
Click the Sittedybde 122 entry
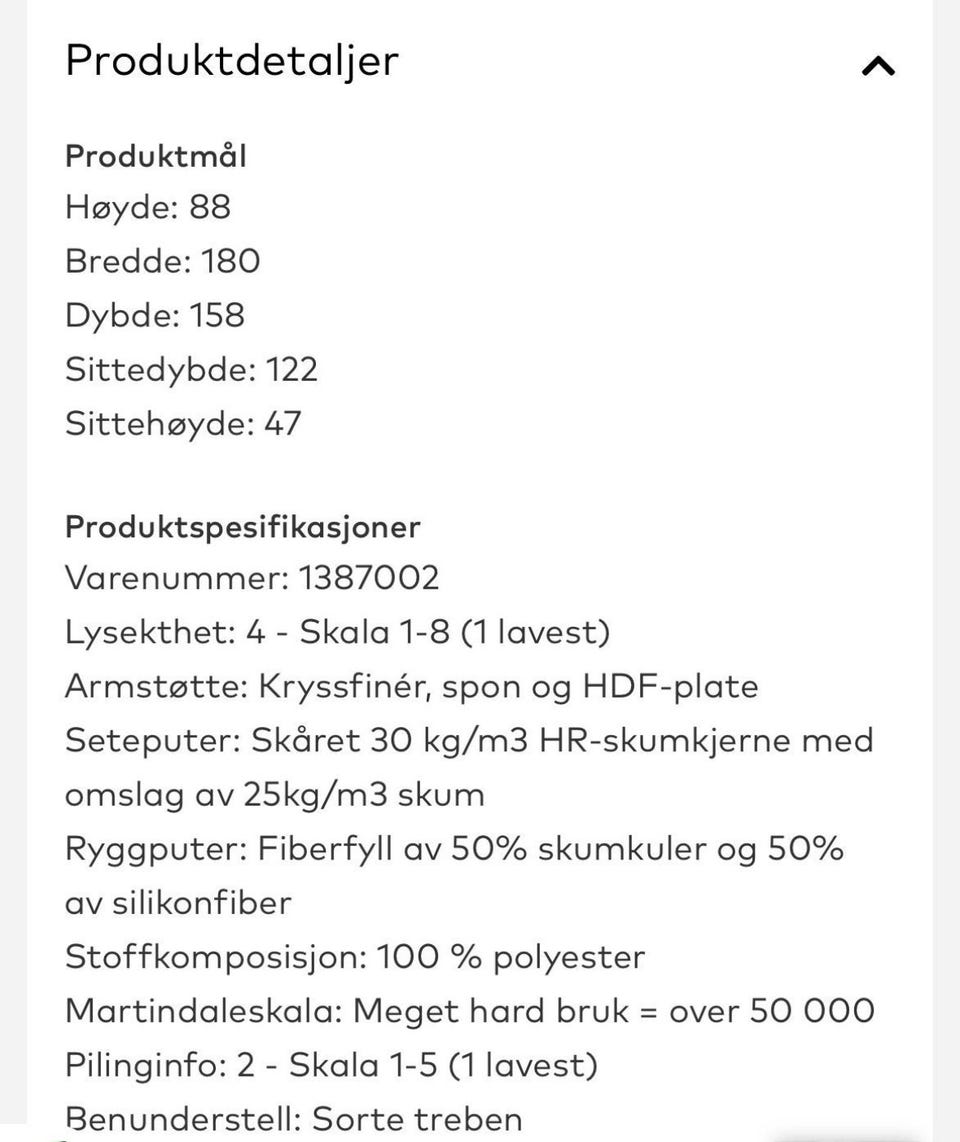(x=191, y=370)
